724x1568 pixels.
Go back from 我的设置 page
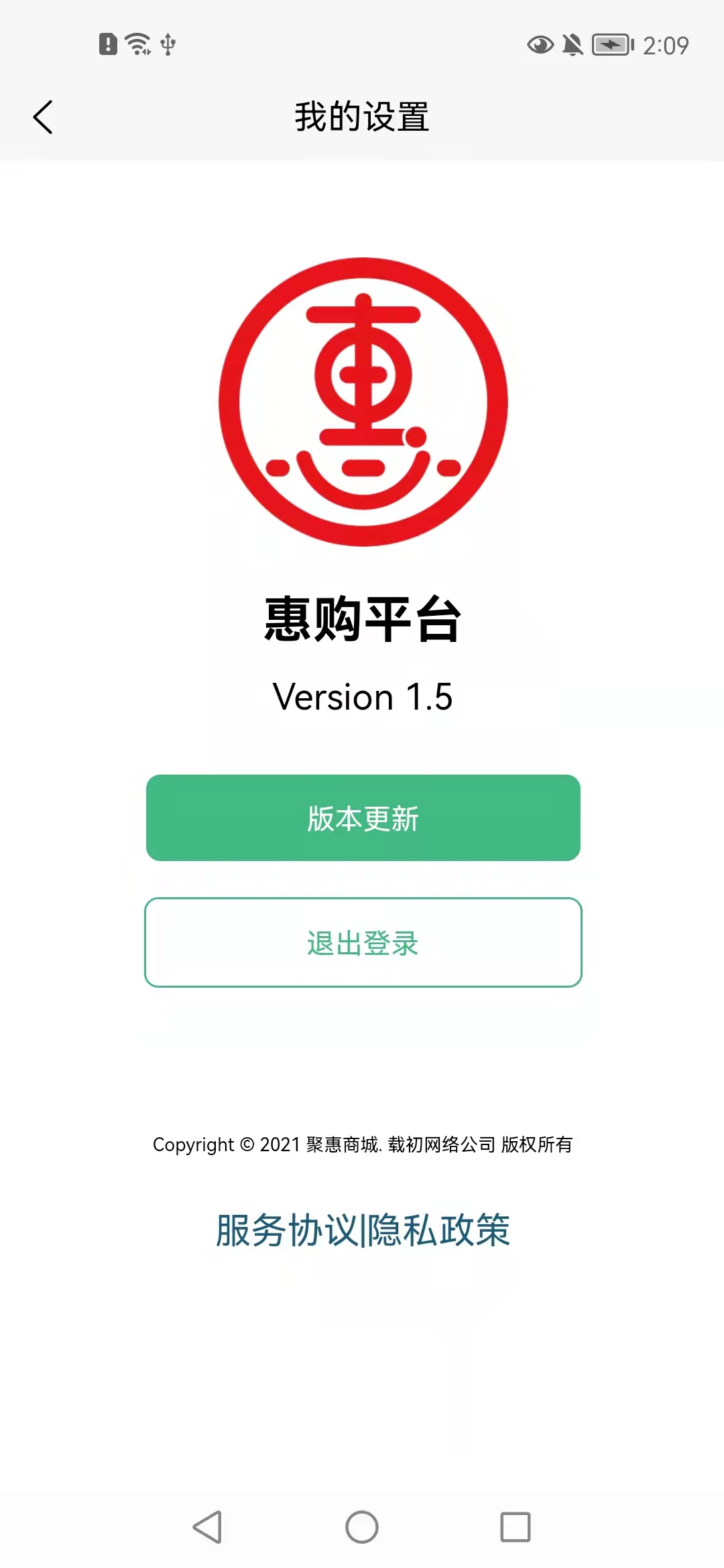coord(43,117)
